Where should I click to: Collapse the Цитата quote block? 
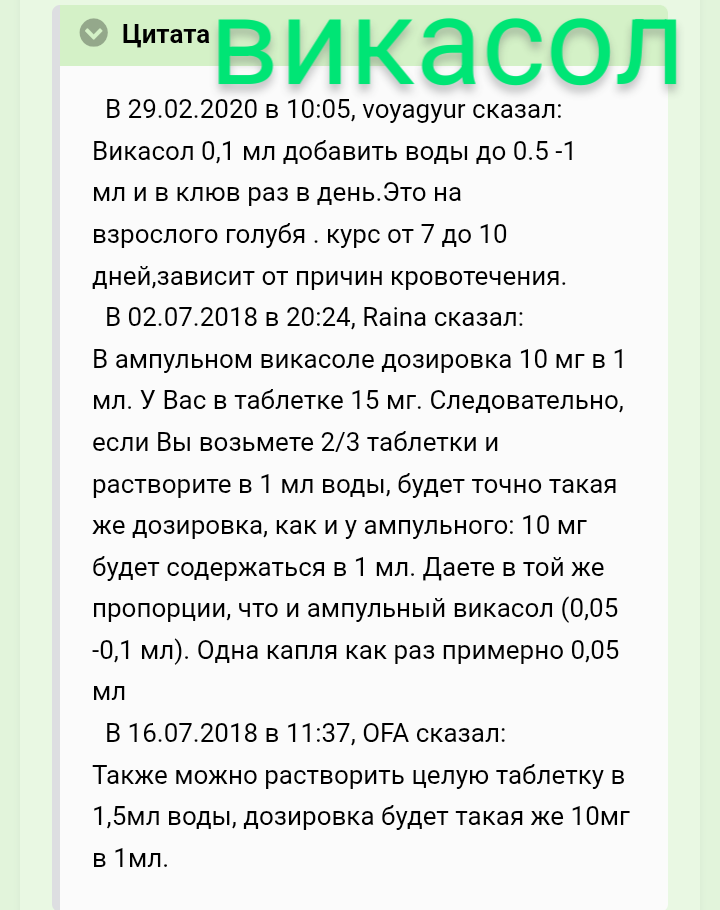[94, 34]
